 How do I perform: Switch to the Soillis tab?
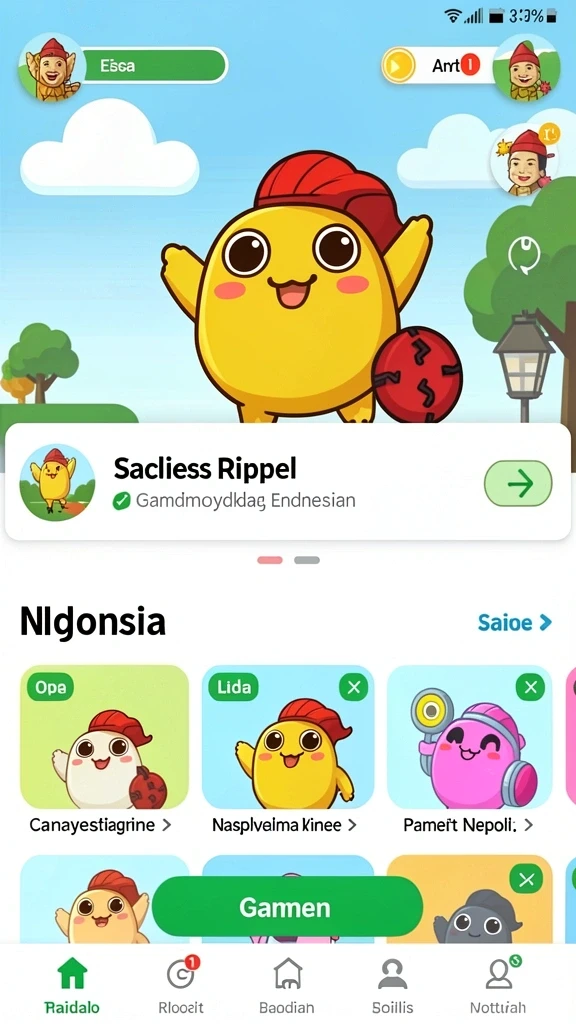point(392,985)
